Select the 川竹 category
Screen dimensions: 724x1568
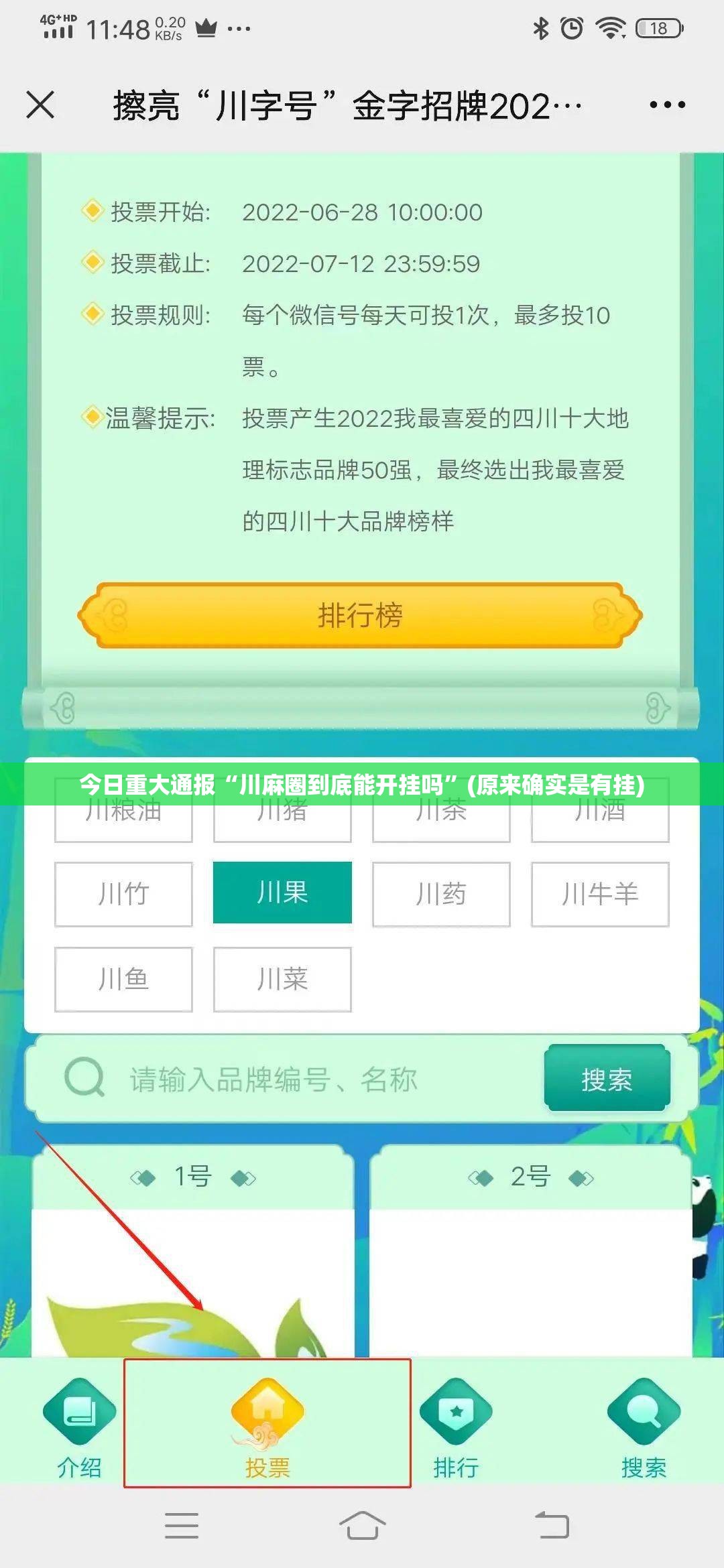pos(123,894)
